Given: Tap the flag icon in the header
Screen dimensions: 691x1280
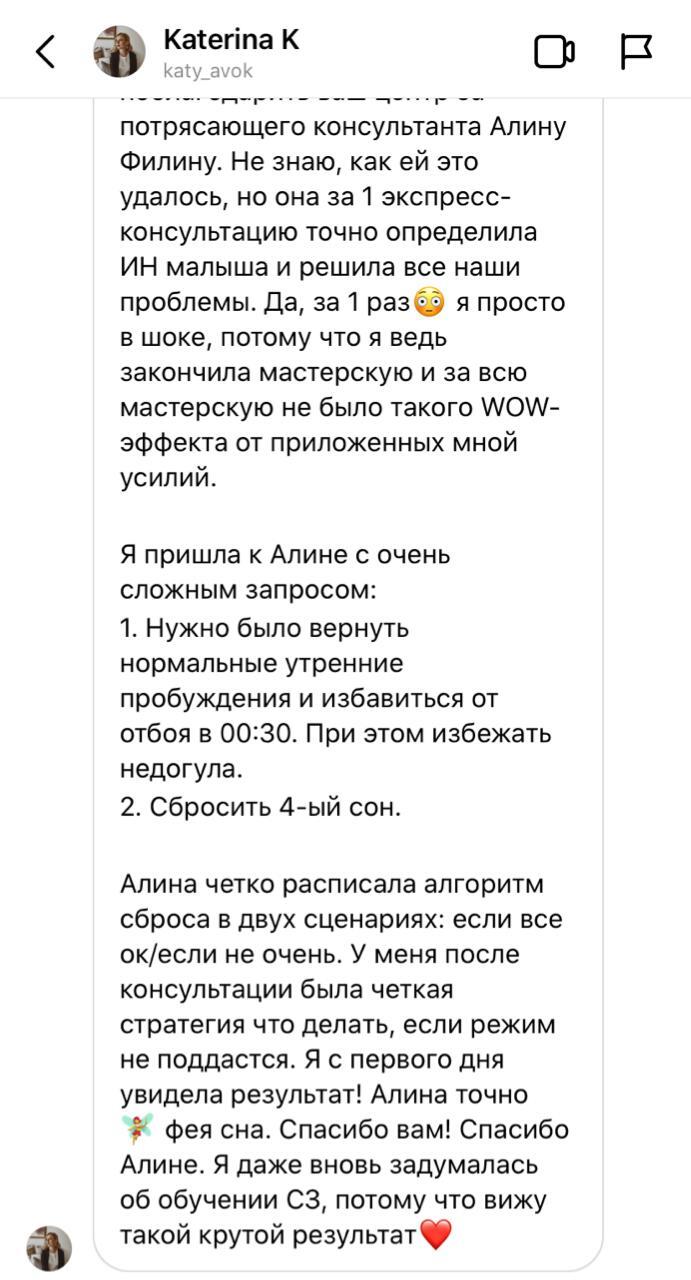Looking at the screenshot, I should [636, 51].
